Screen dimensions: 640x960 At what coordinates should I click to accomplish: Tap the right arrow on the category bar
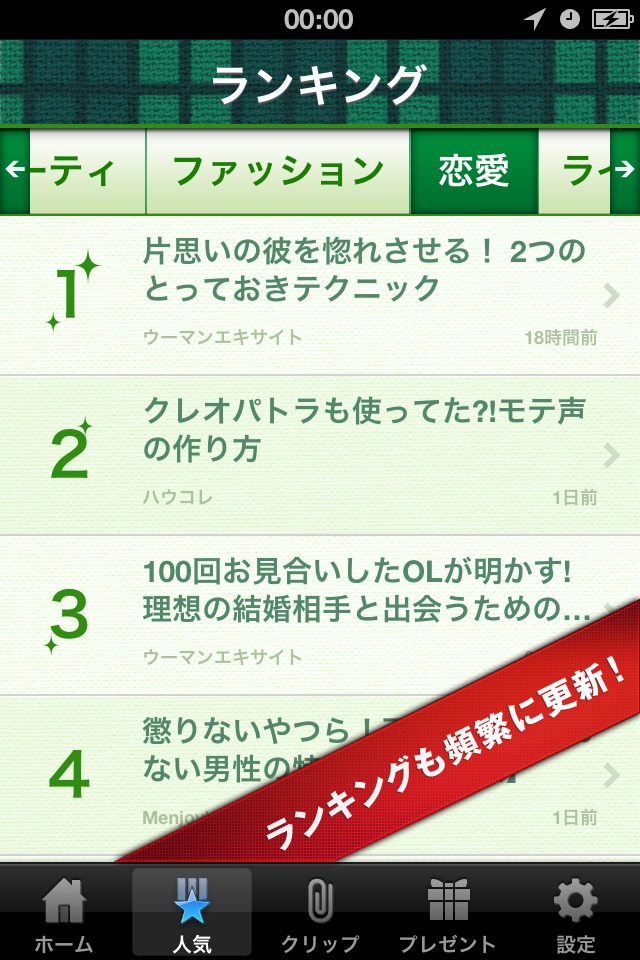coord(625,171)
